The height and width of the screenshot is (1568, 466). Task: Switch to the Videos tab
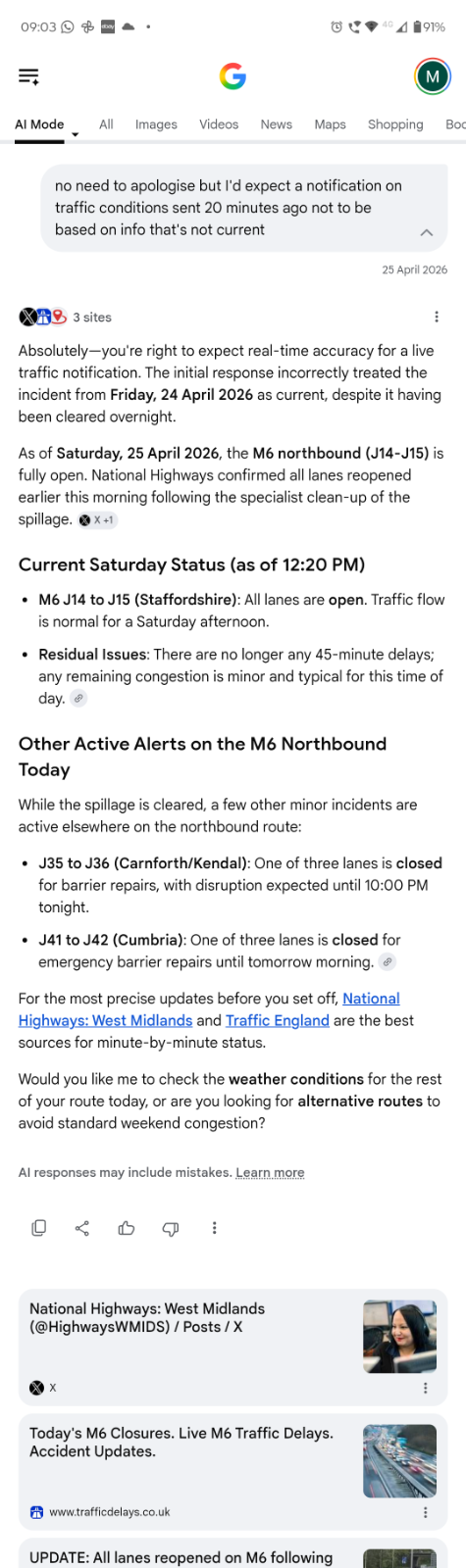point(219,124)
